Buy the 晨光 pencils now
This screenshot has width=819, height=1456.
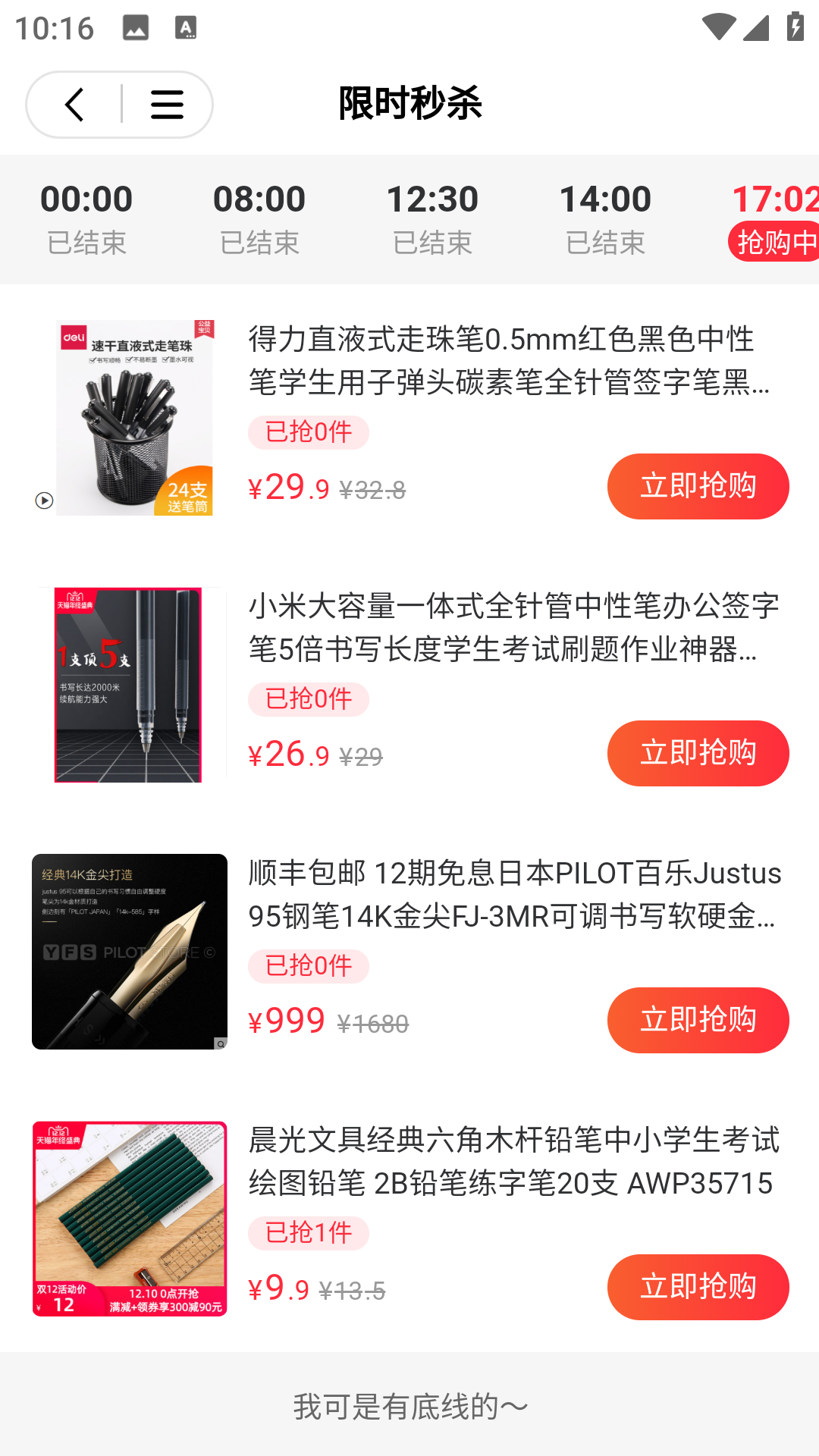click(698, 1287)
